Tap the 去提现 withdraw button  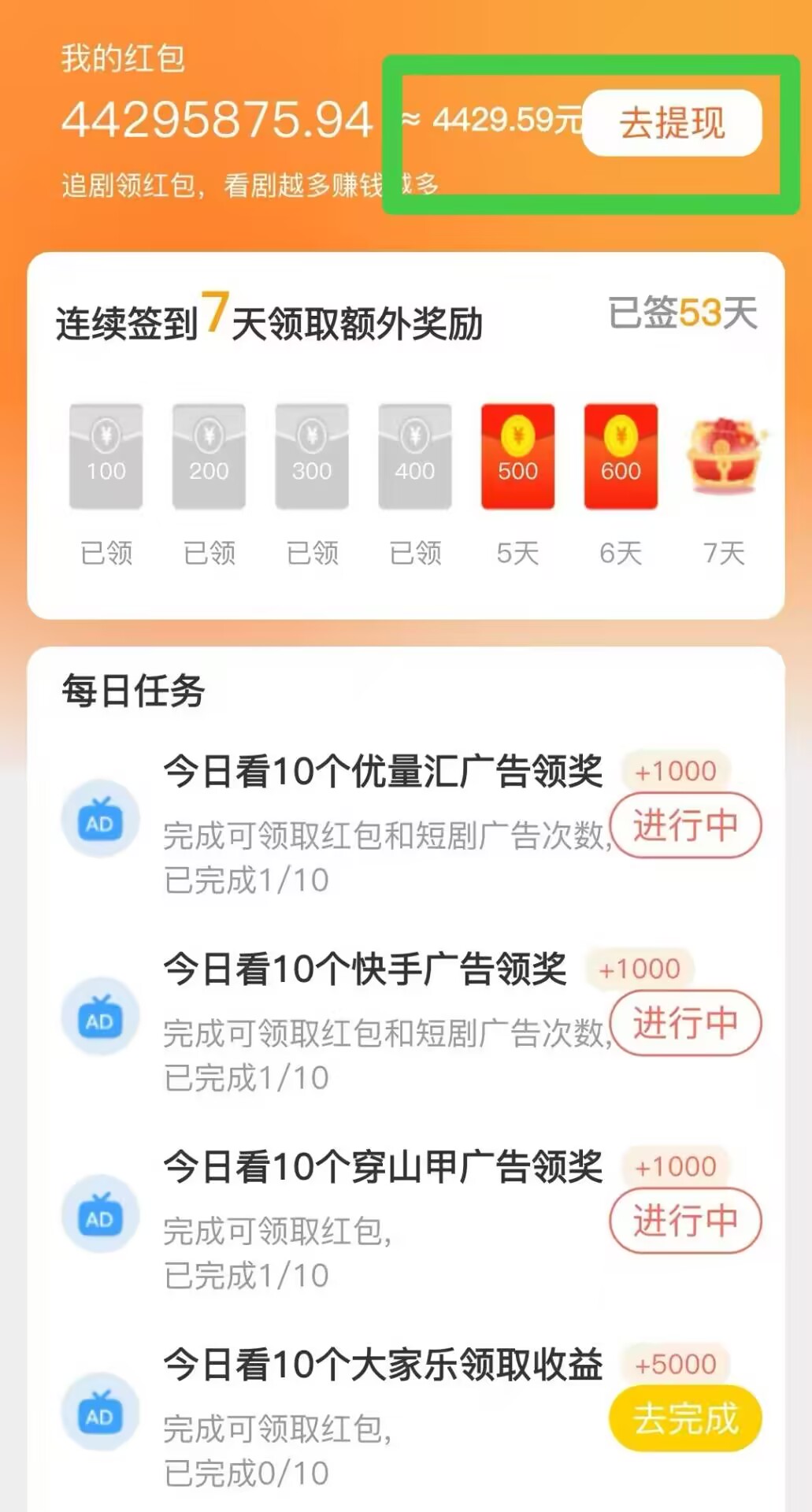(x=672, y=123)
